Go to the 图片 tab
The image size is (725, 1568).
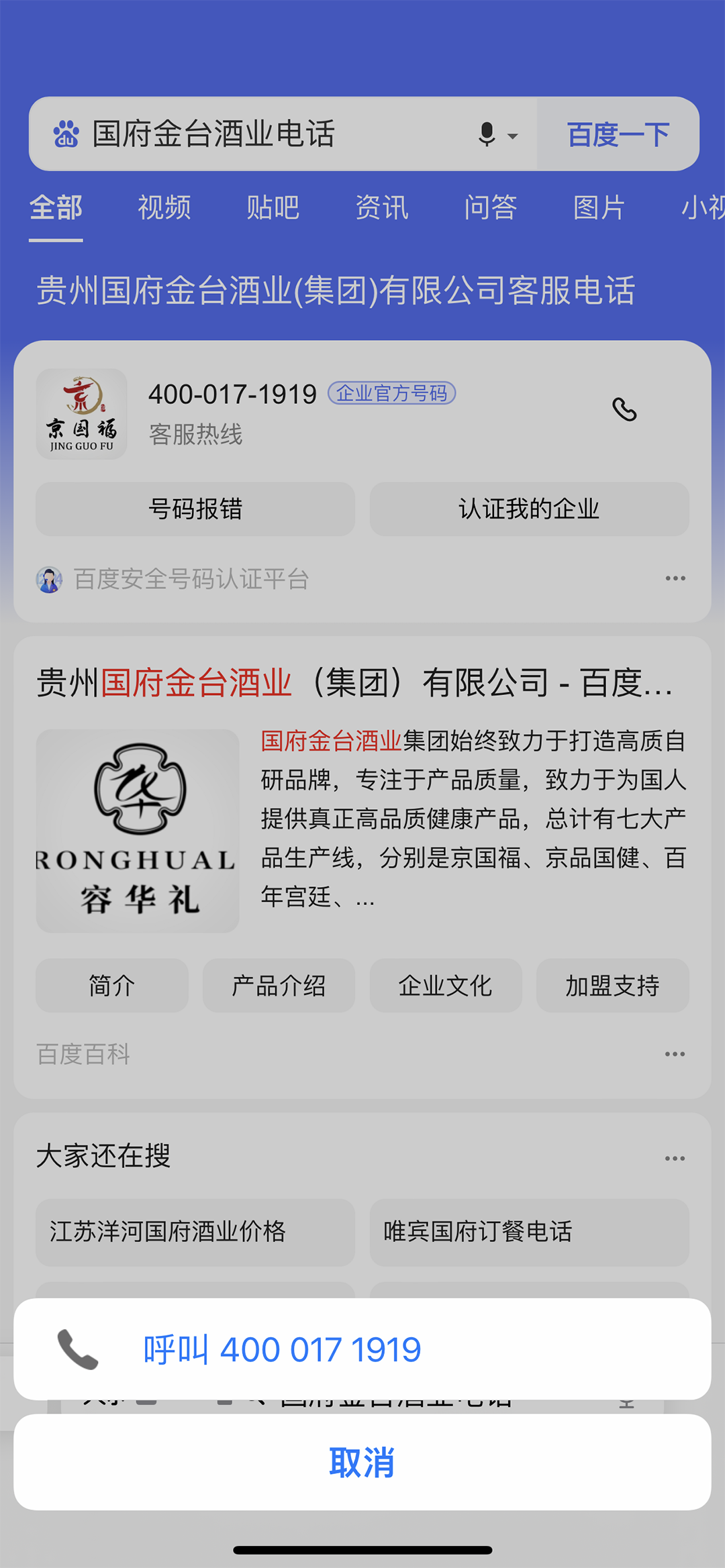coord(599,207)
